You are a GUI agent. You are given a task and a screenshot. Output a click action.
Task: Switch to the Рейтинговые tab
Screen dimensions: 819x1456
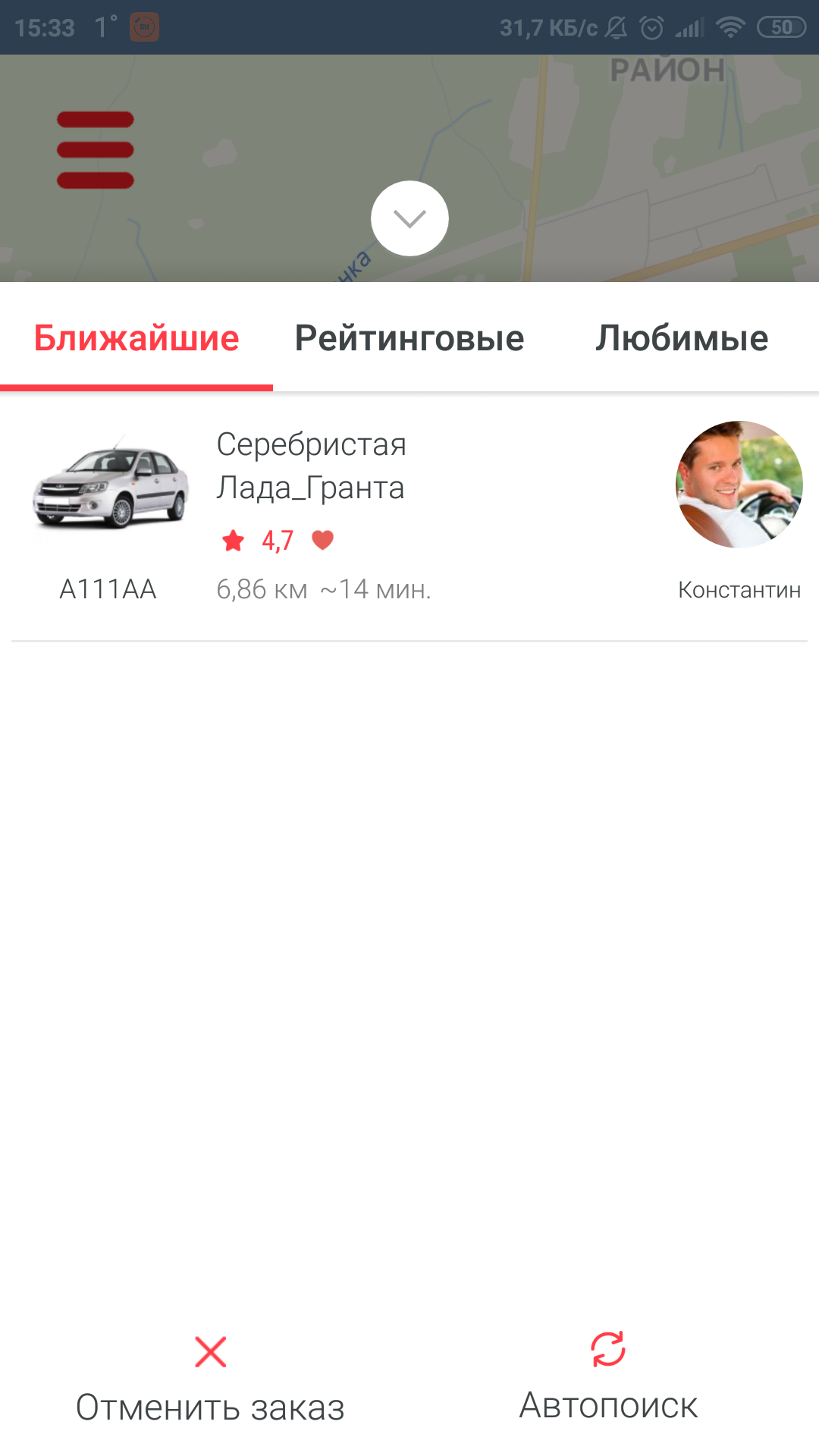tap(409, 338)
